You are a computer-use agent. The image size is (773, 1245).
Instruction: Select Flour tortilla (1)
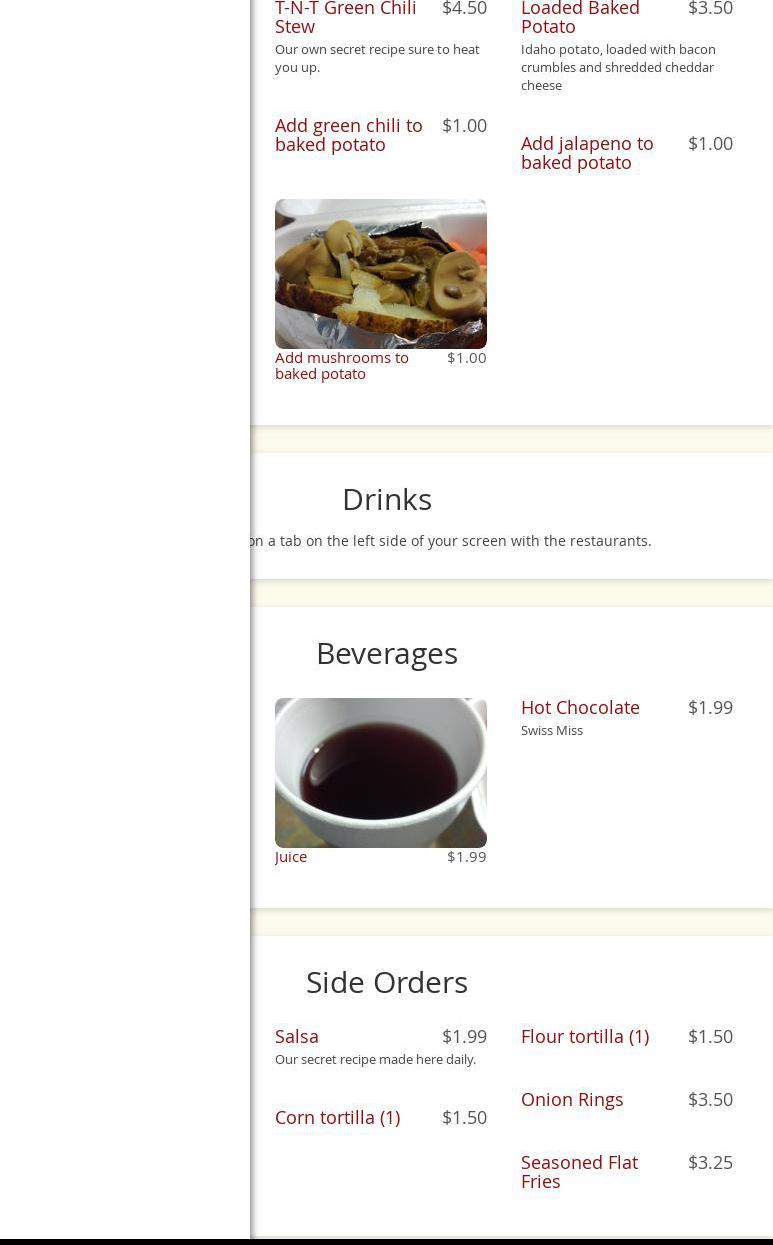click(x=585, y=1036)
